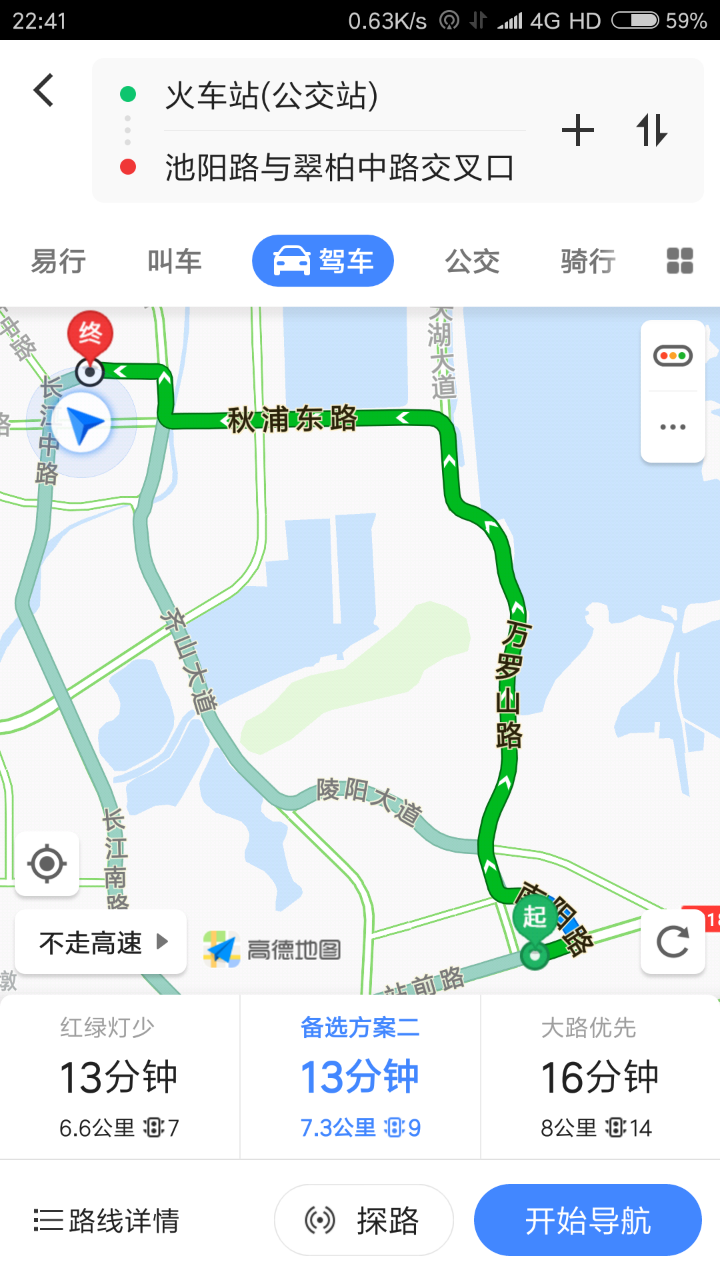720x1280 pixels.
Task: Switch to the 公交 transit tab
Action: click(472, 261)
